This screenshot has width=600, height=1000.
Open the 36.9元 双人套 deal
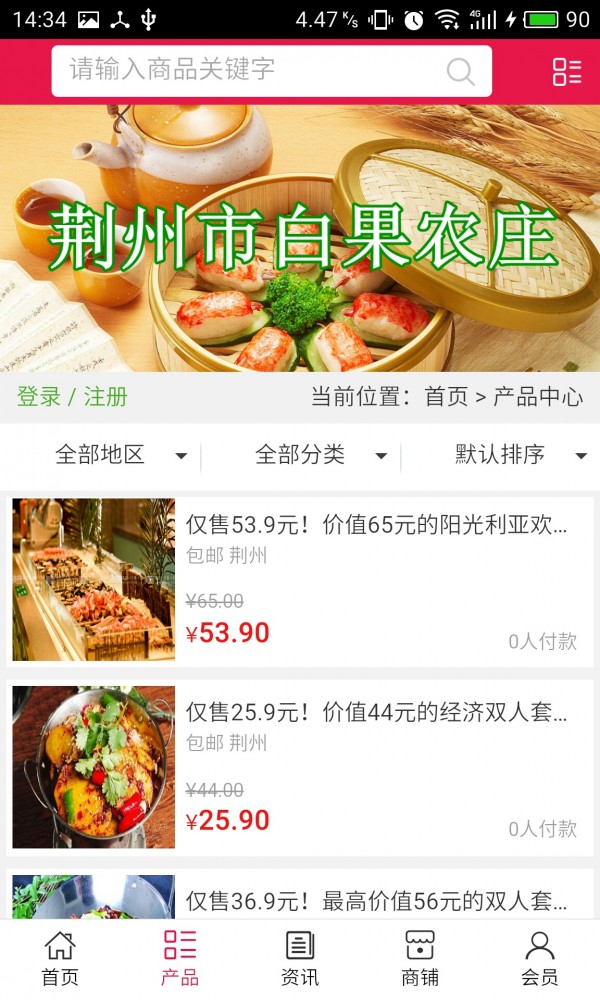pos(376,901)
